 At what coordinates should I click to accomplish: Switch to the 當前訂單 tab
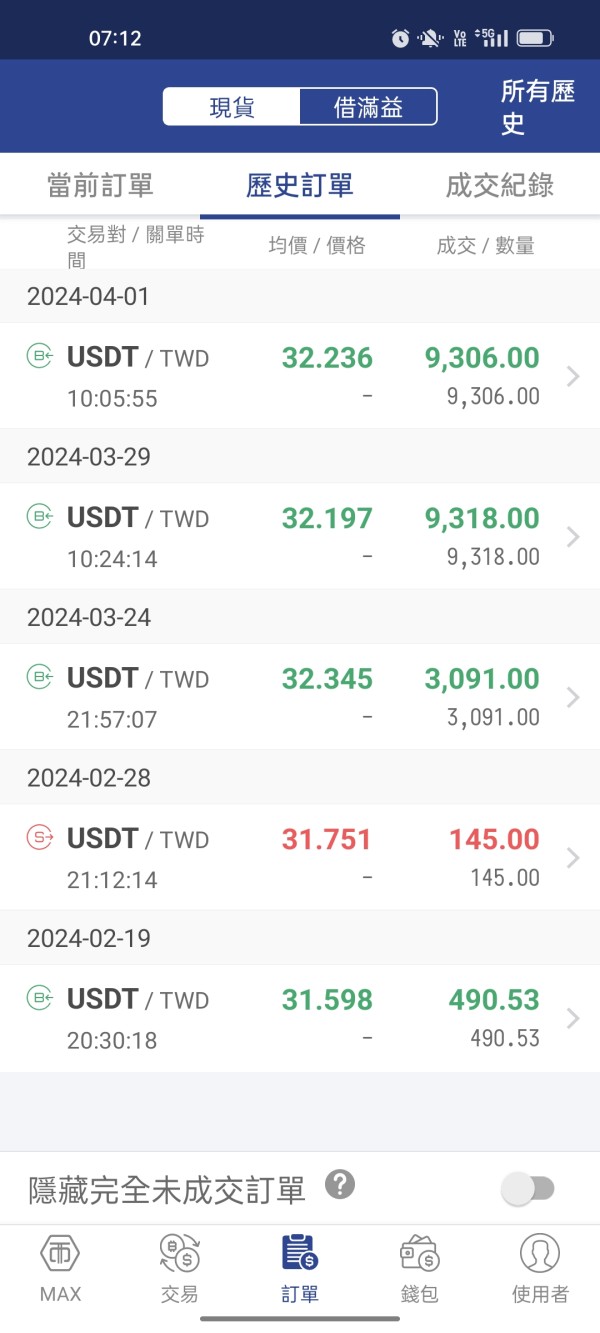tap(100, 185)
